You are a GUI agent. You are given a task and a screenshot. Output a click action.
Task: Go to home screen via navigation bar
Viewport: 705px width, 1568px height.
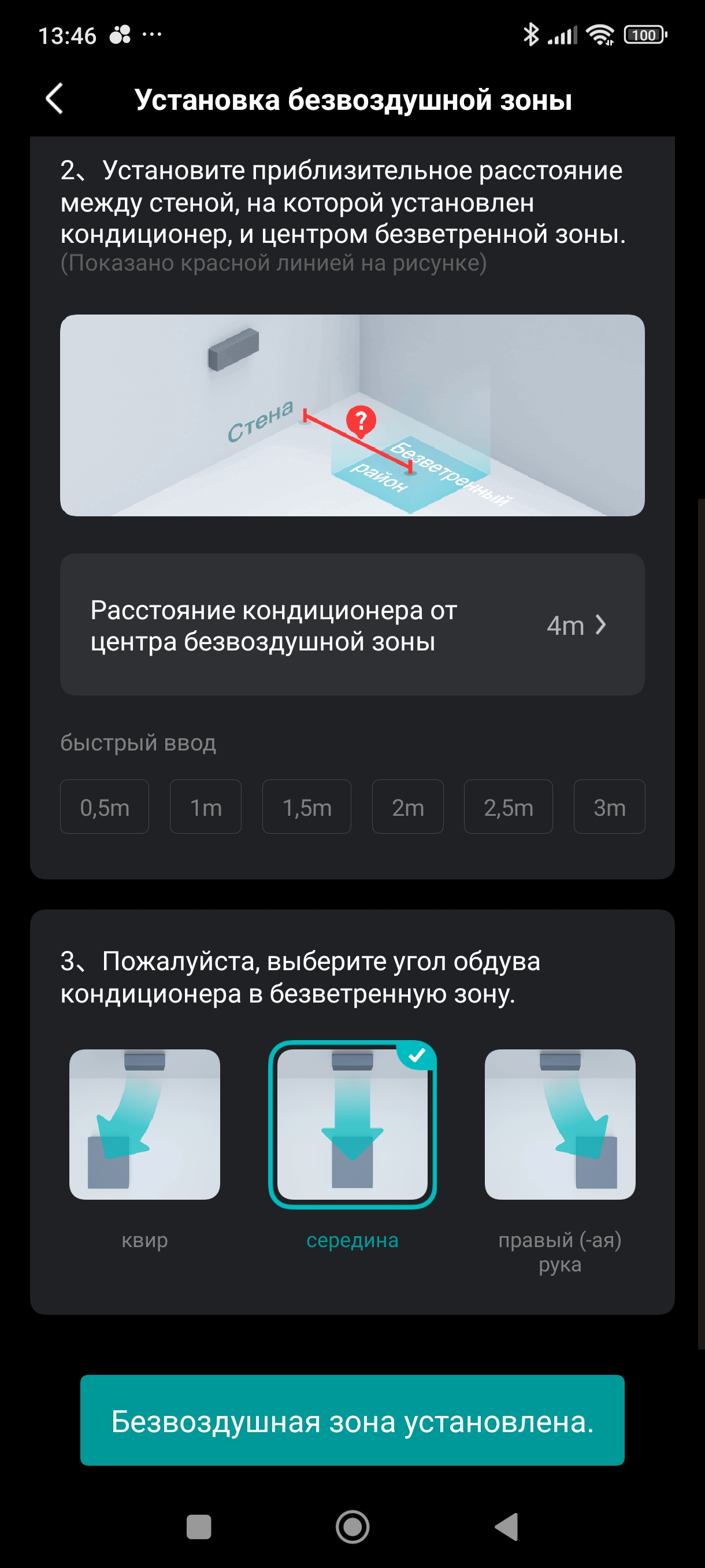pyautogui.click(x=352, y=1526)
